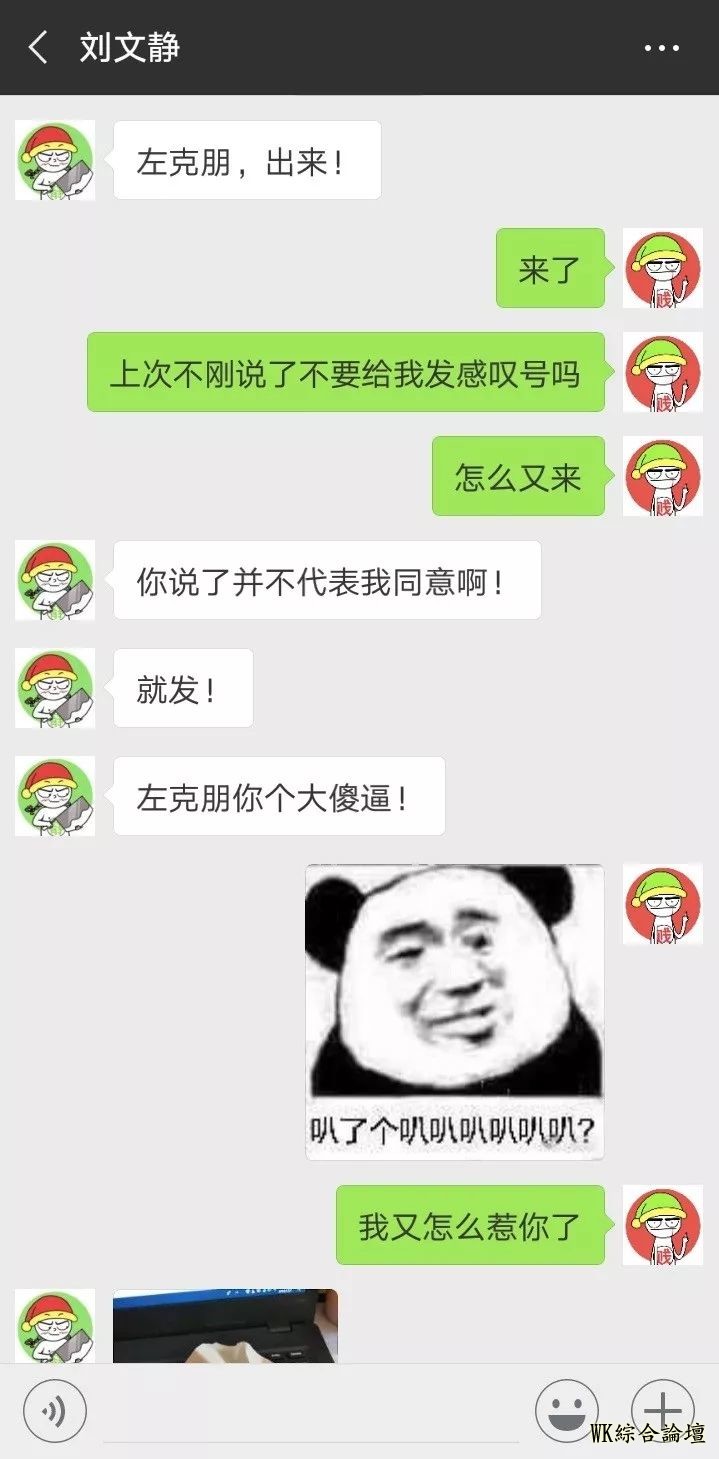
Task: Open my avatar beside the 来了 message
Action: (662, 268)
